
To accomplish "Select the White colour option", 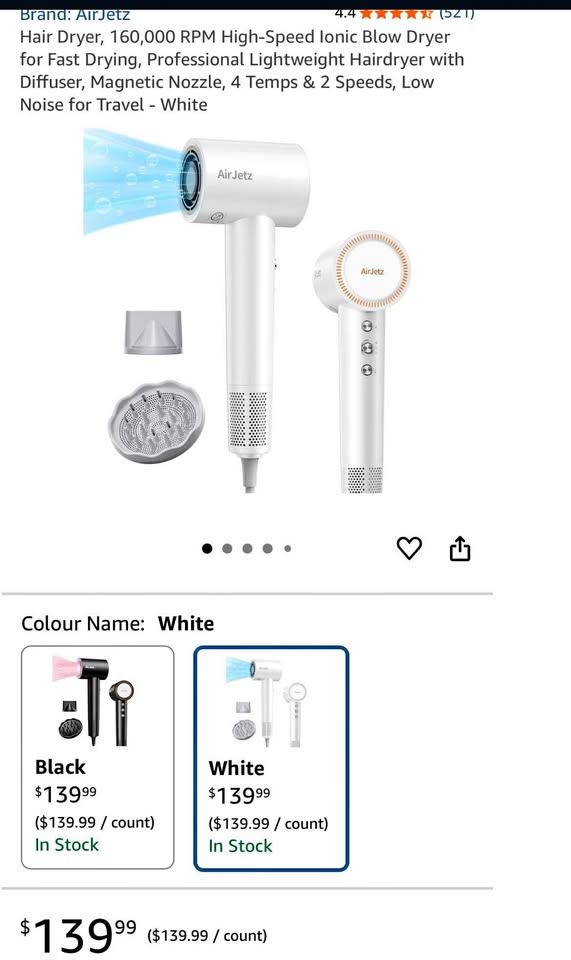I will (271, 759).
